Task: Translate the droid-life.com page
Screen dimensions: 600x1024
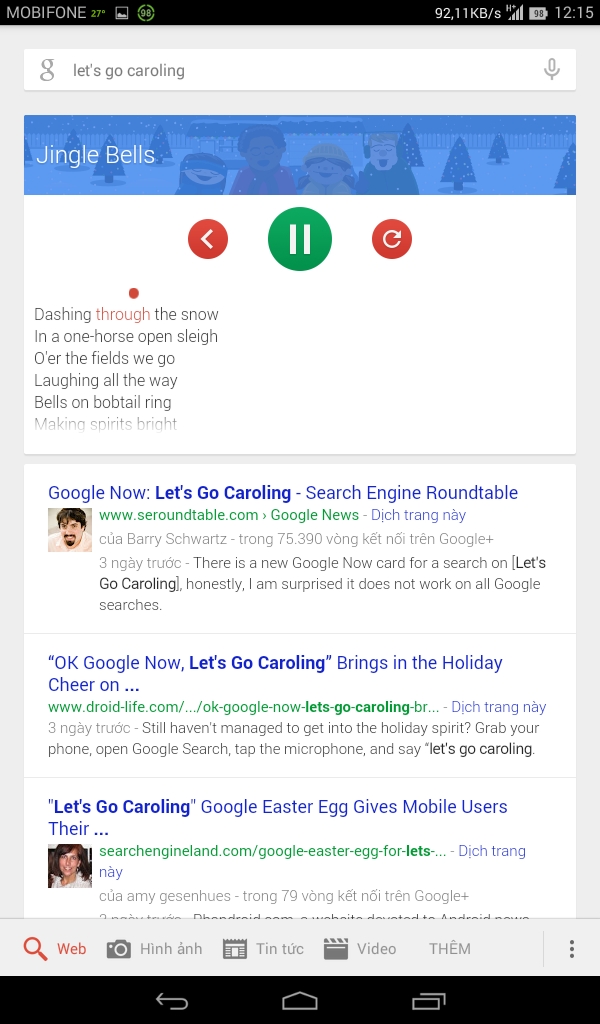Action: click(498, 707)
